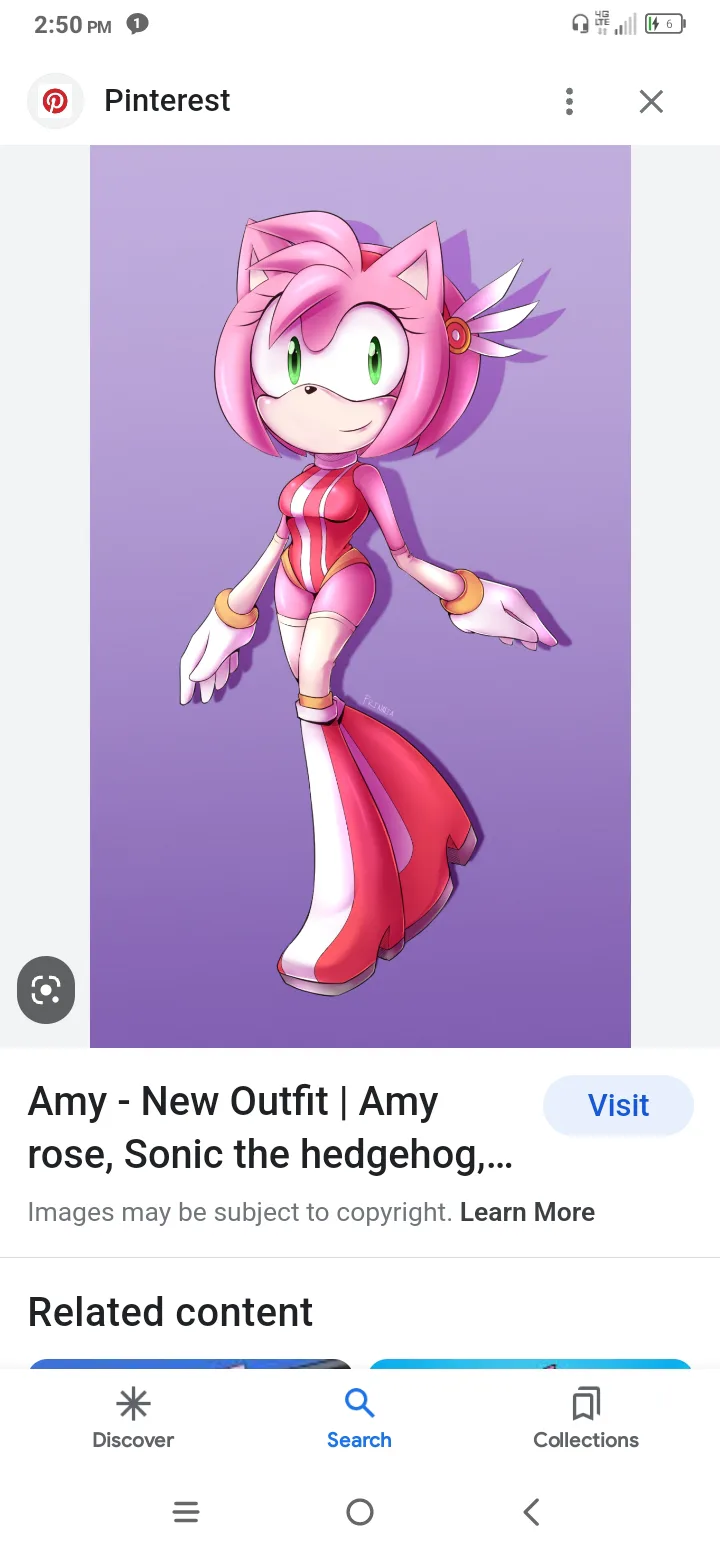Image resolution: width=720 pixels, height=1560 pixels.
Task: Switch to the Discover tab
Action: click(x=133, y=1419)
